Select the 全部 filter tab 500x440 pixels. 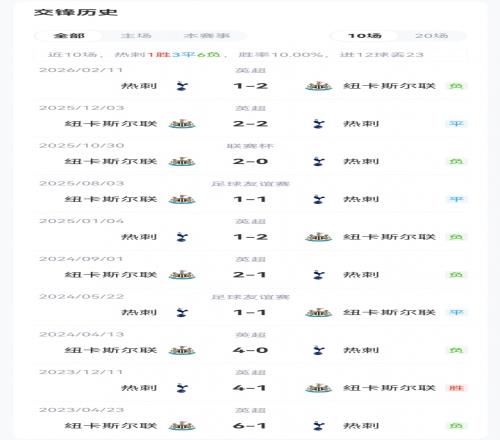click(x=69, y=36)
